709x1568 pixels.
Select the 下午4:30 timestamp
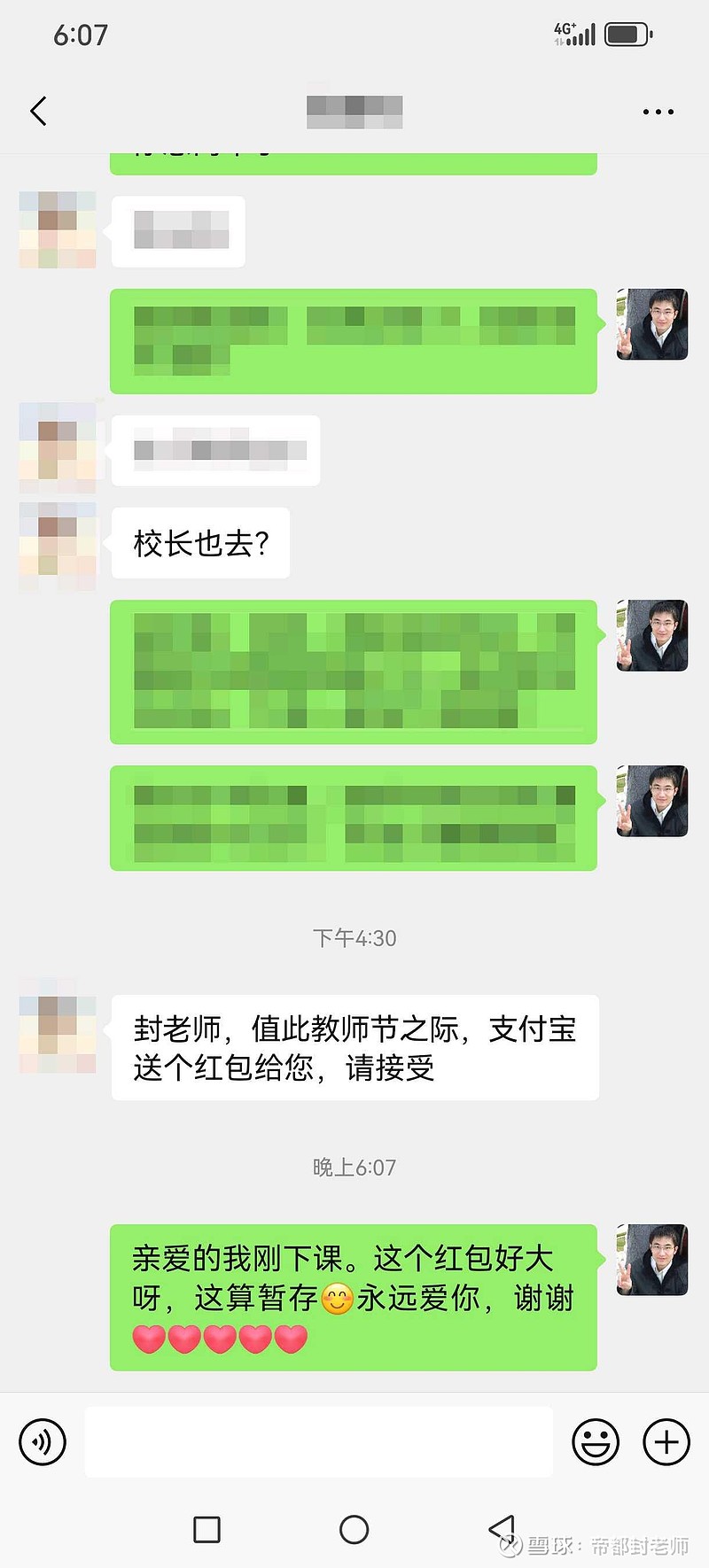354,938
